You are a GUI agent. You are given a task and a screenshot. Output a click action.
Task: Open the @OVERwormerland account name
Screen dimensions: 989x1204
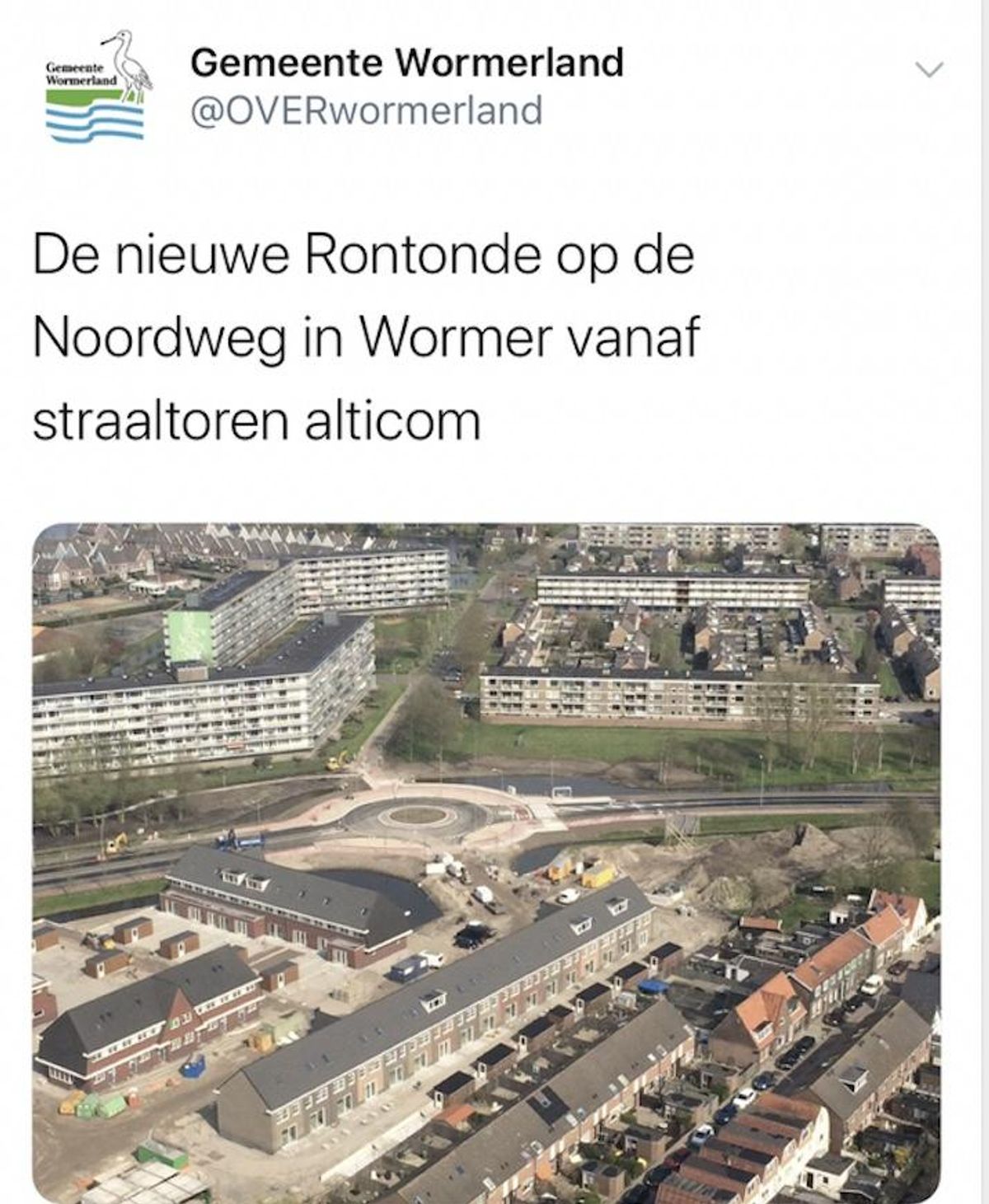tap(366, 110)
